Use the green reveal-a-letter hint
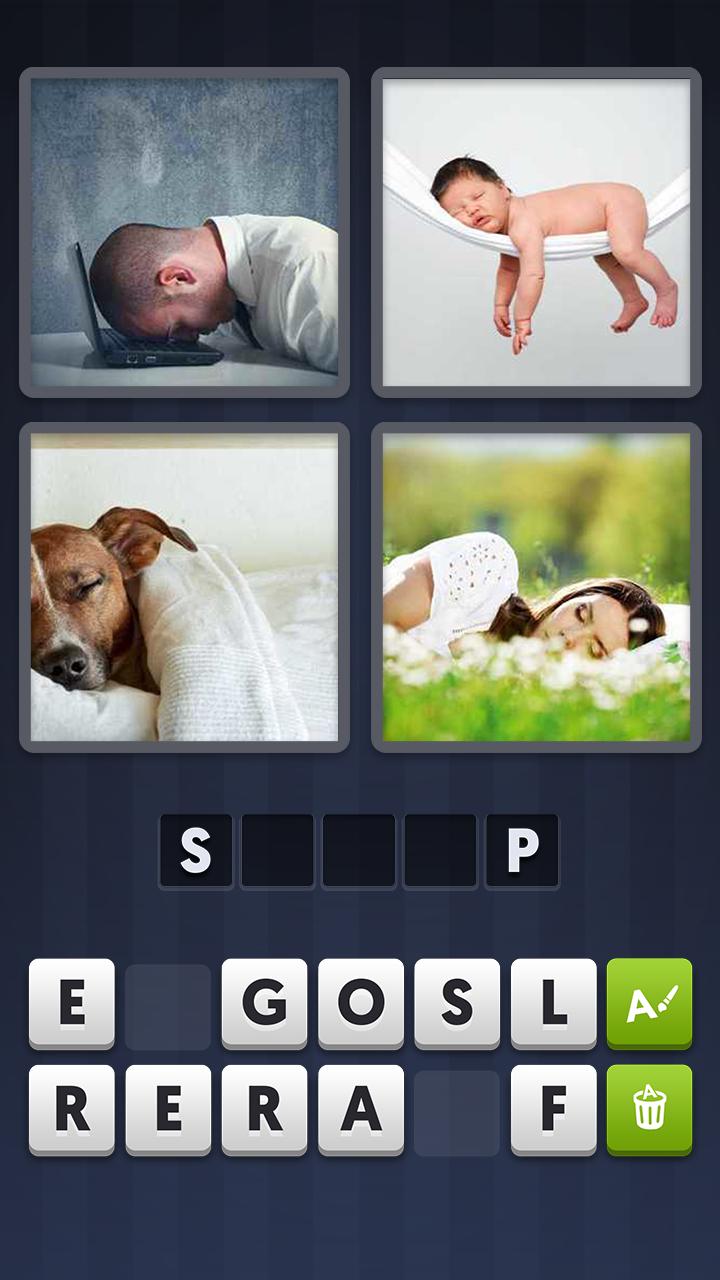 coord(649,1003)
